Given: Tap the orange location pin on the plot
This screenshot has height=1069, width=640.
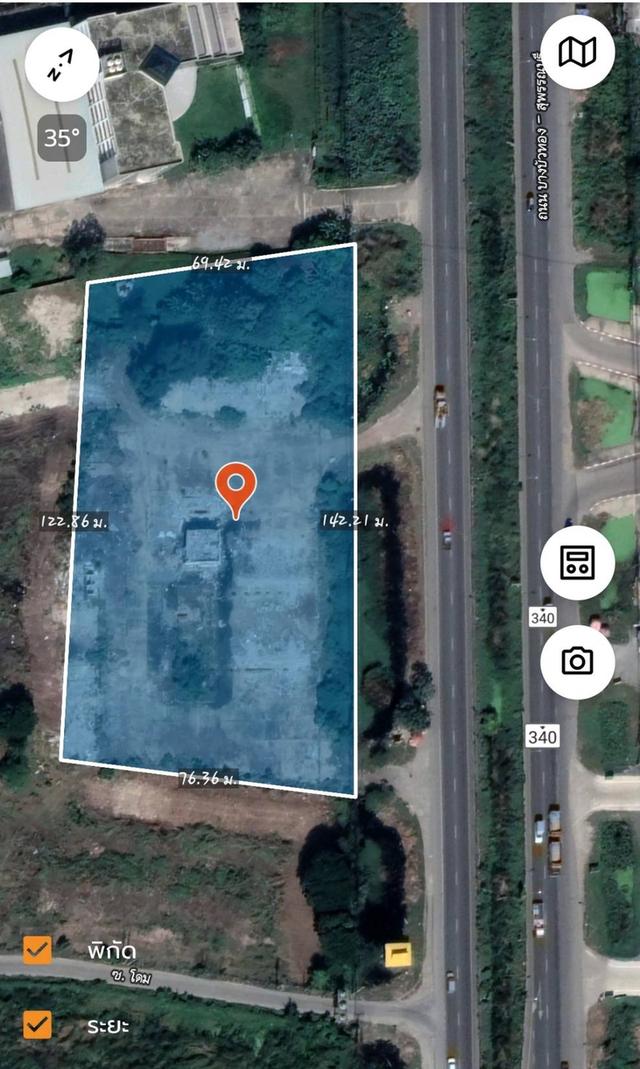Looking at the screenshot, I should click(x=236, y=490).
